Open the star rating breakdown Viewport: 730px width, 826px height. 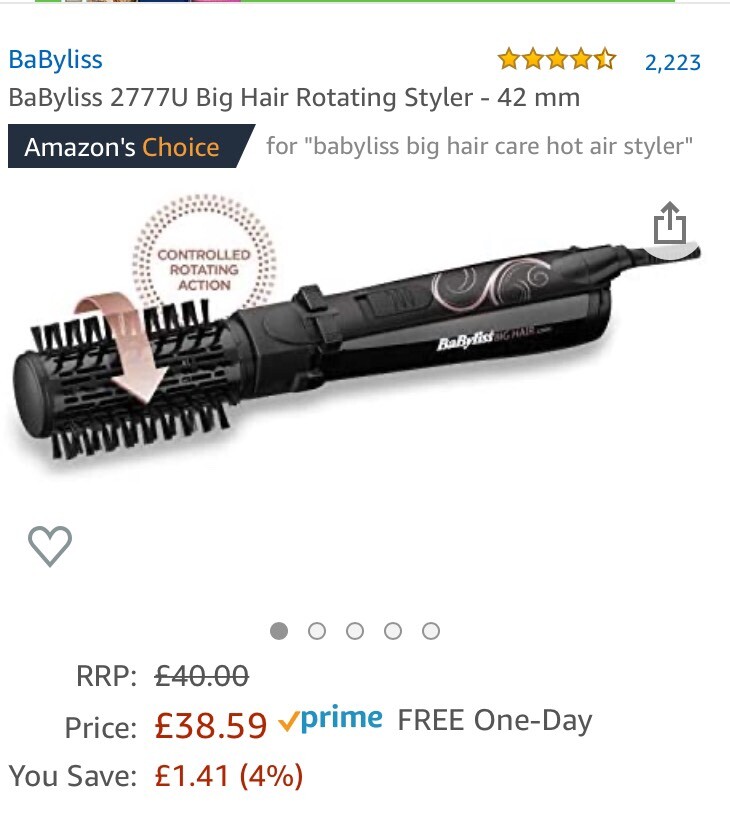[x=557, y=60]
